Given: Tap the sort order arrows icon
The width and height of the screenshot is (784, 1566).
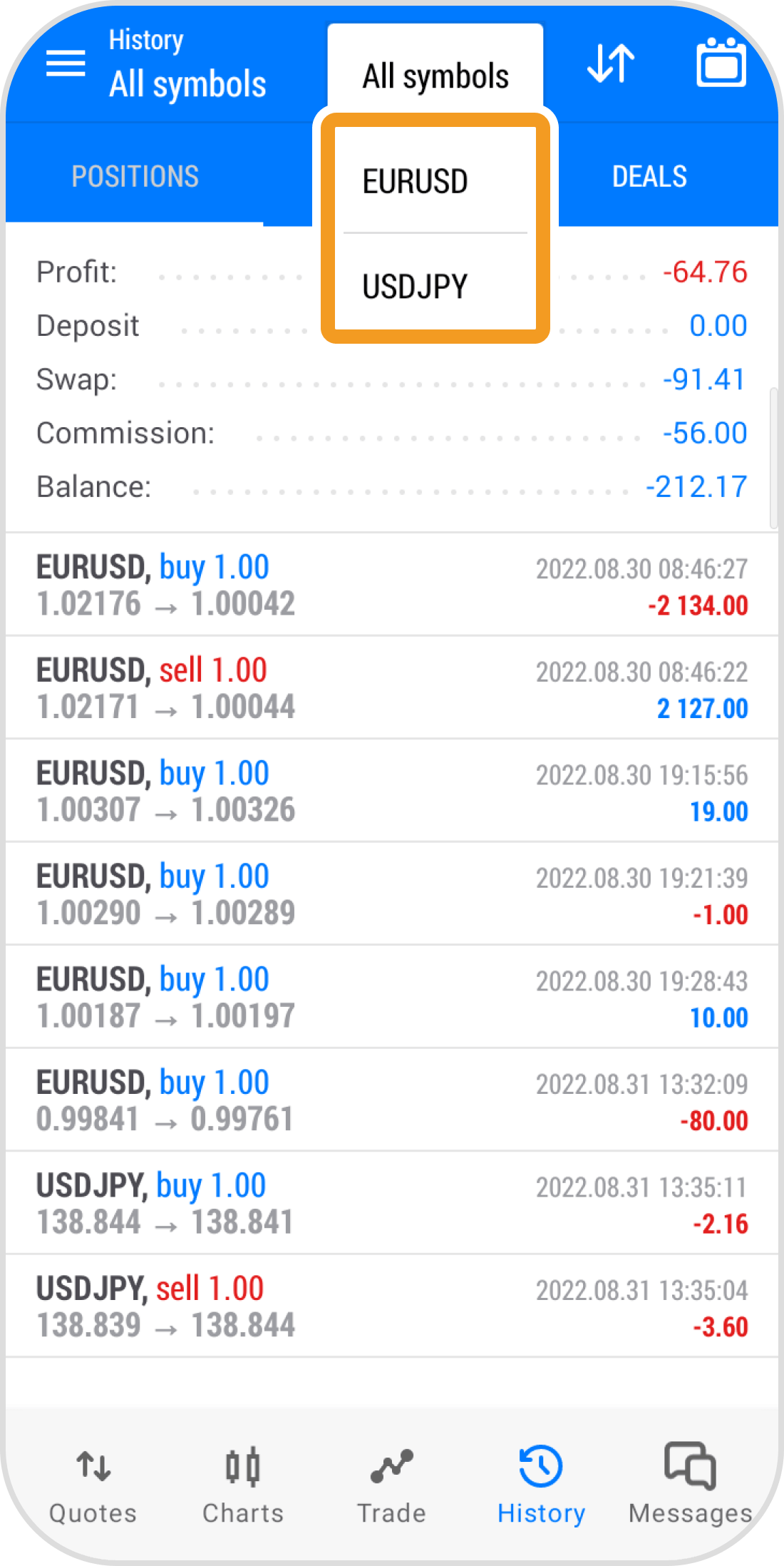Looking at the screenshot, I should click(610, 63).
